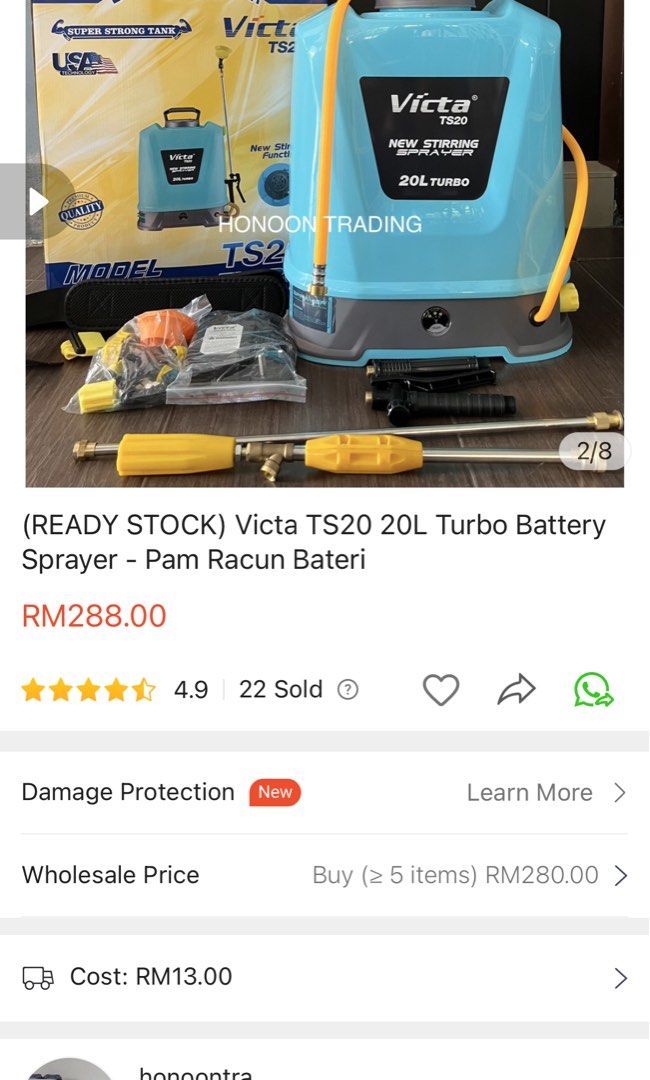The height and width of the screenshot is (1080, 650).
Task: Share the listing via WhatsApp
Action: (x=593, y=690)
